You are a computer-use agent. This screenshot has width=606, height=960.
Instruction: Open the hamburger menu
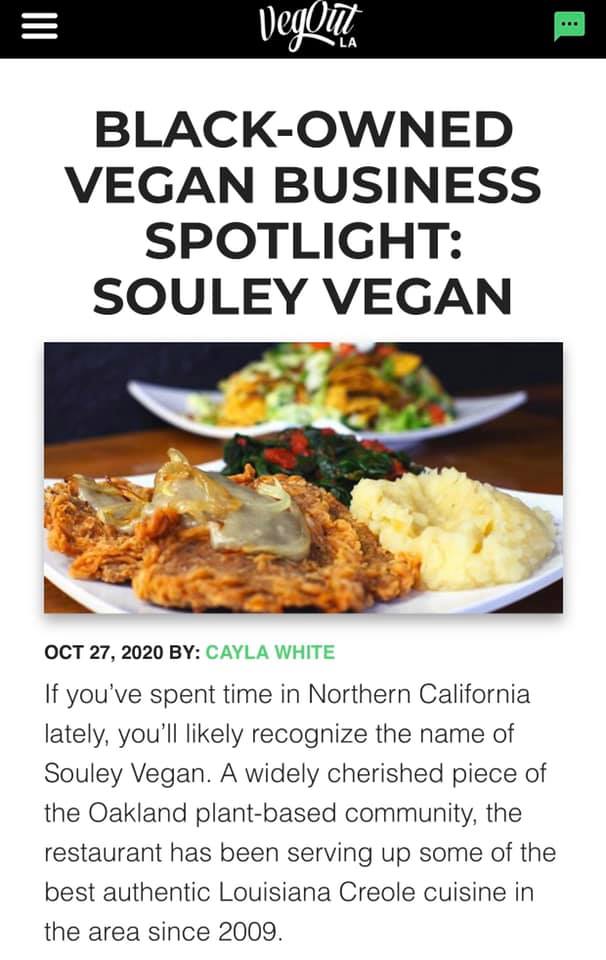(40, 27)
